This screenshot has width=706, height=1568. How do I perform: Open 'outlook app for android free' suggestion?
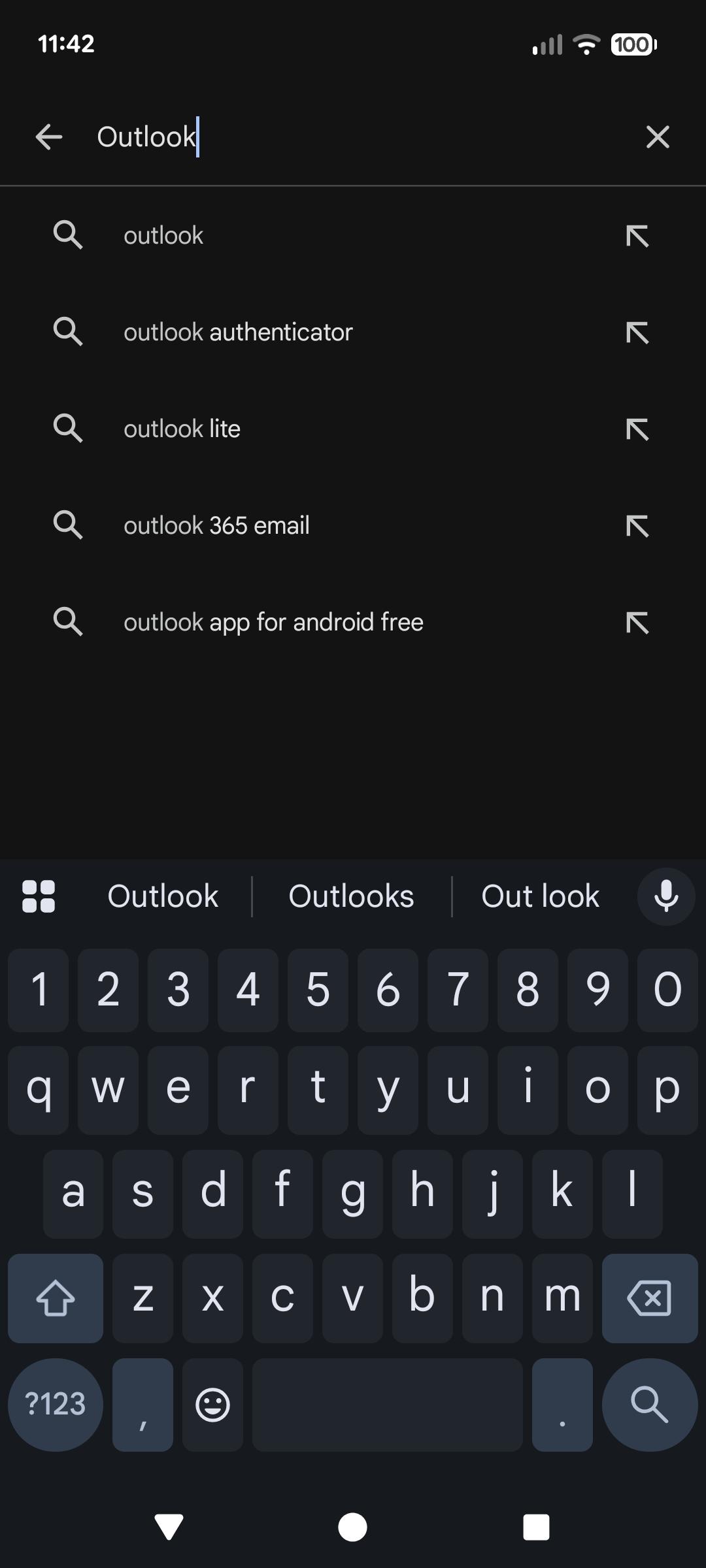[x=273, y=622]
